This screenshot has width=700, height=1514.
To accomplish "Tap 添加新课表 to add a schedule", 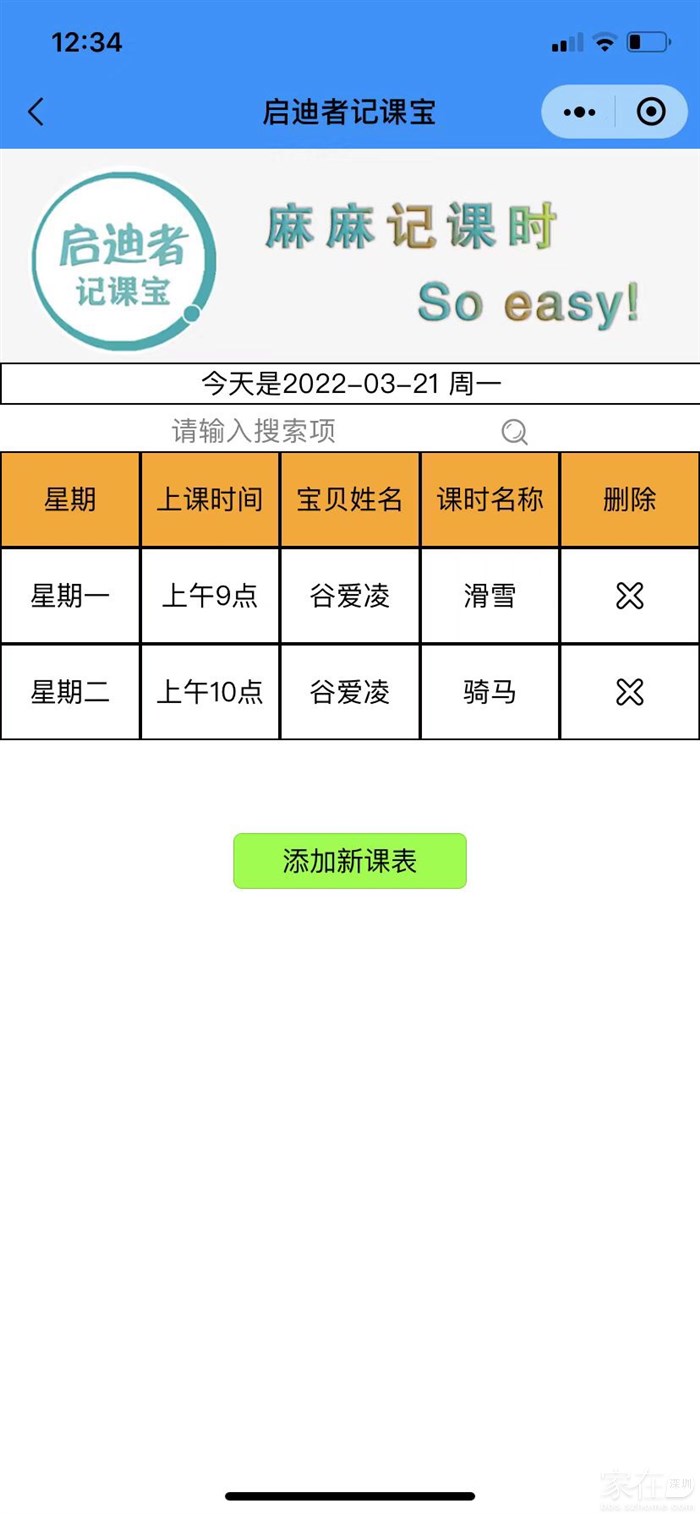I will coord(349,861).
